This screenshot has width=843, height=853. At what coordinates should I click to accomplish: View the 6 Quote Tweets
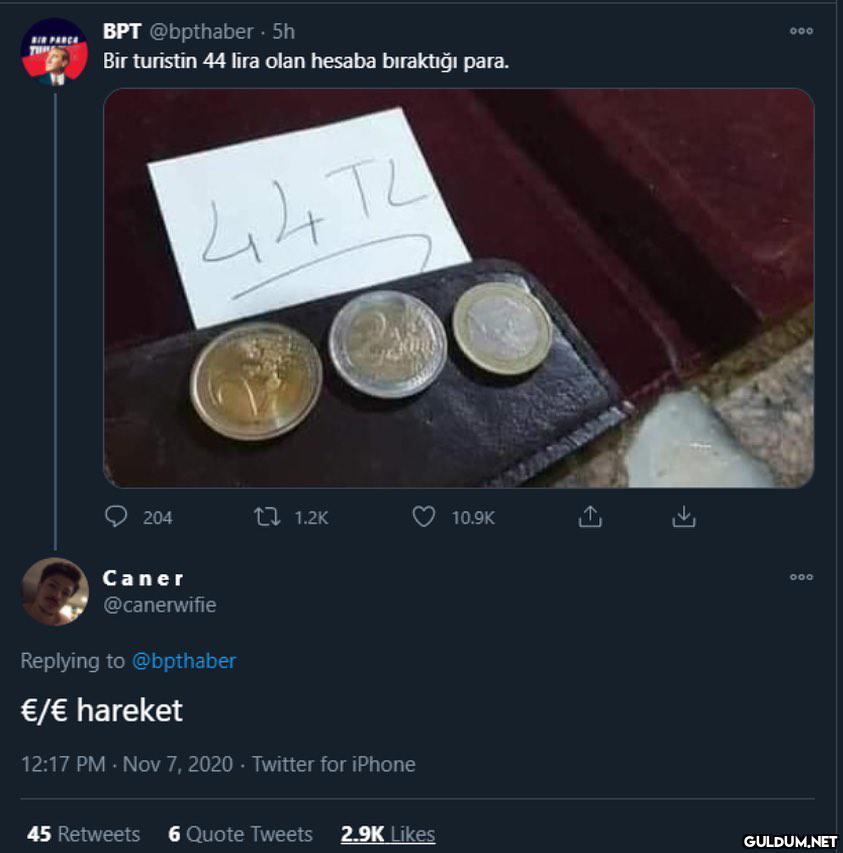[x=241, y=834]
